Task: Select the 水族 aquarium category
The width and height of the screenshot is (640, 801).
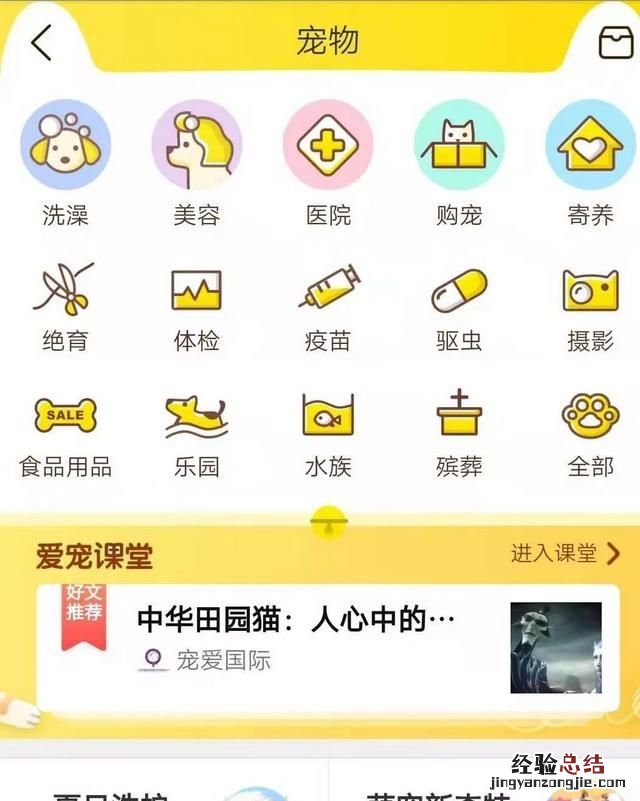Action: (328, 416)
